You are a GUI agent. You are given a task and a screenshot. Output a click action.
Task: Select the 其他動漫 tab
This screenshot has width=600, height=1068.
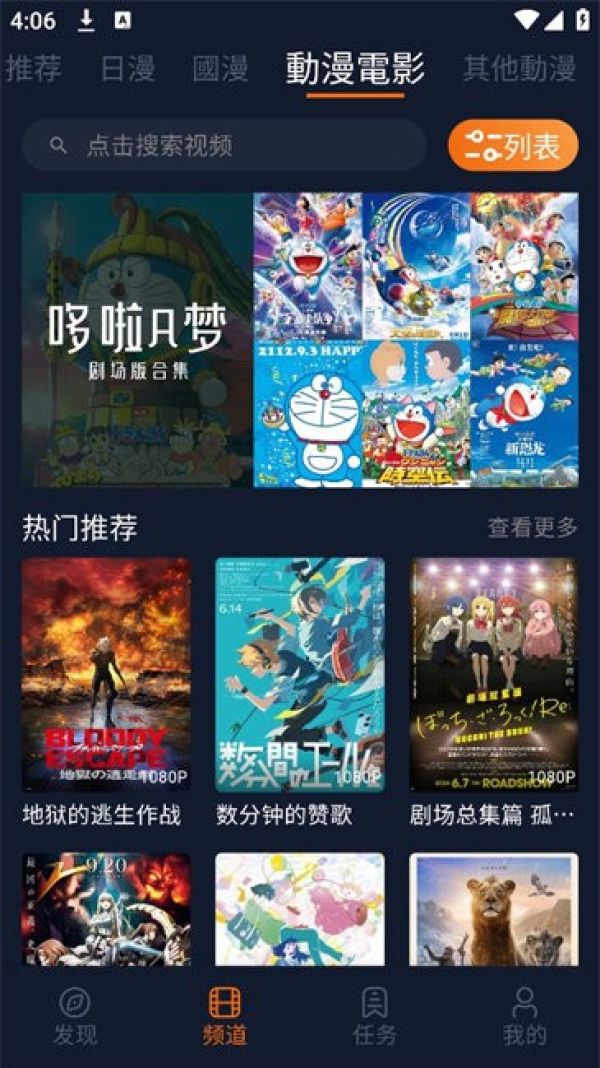(519, 68)
